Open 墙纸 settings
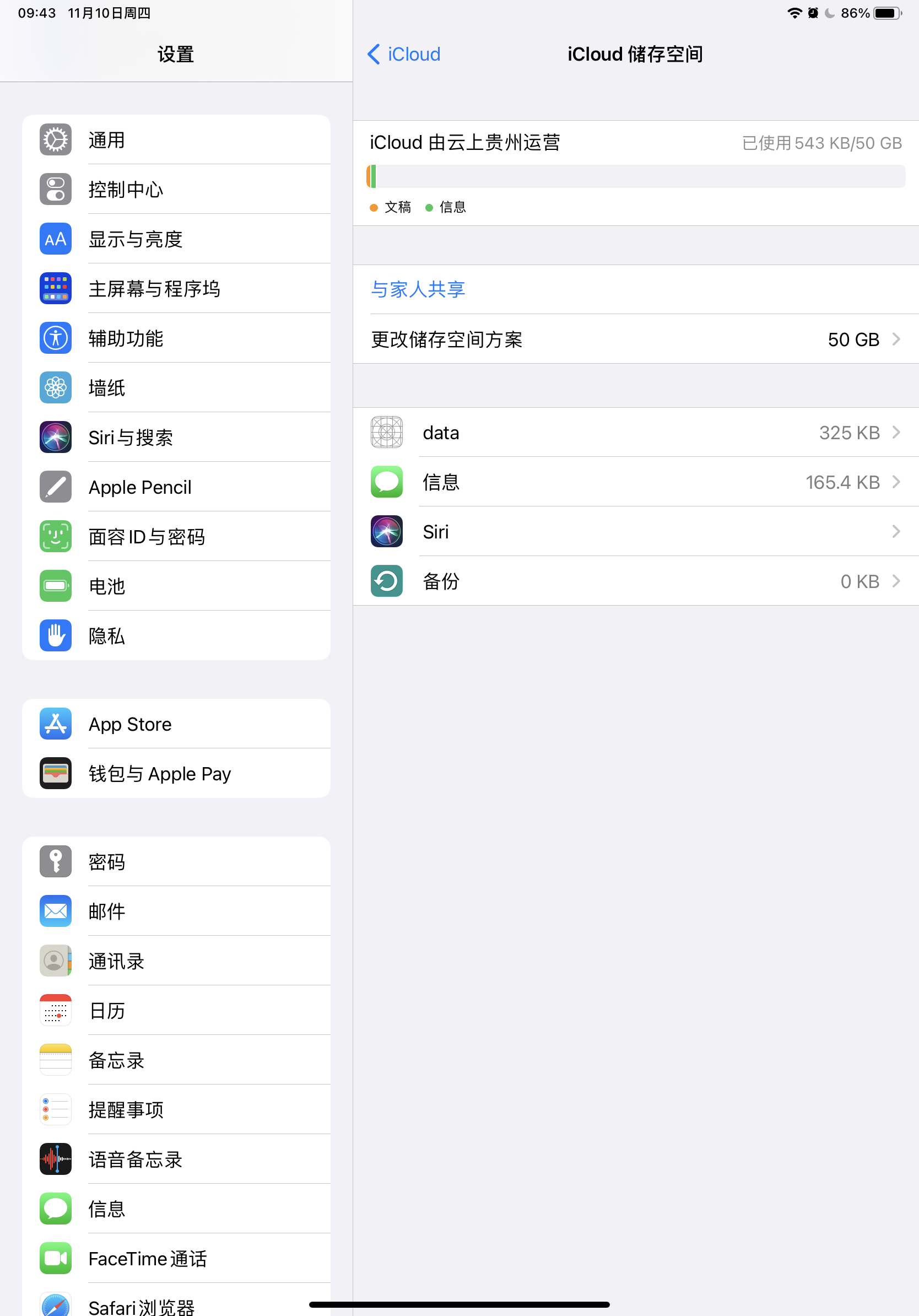The image size is (919, 1316). [176, 387]
